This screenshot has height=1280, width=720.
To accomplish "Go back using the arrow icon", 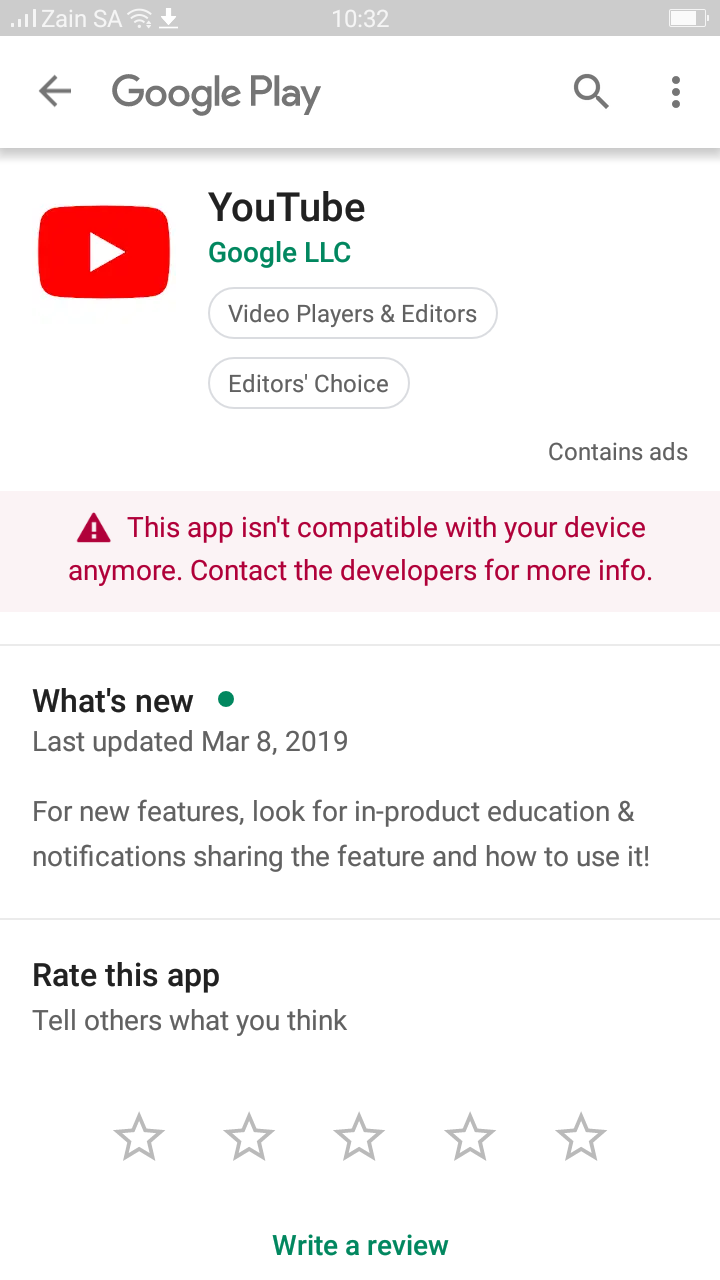I will pyautogui.click(x=55, y=92).
